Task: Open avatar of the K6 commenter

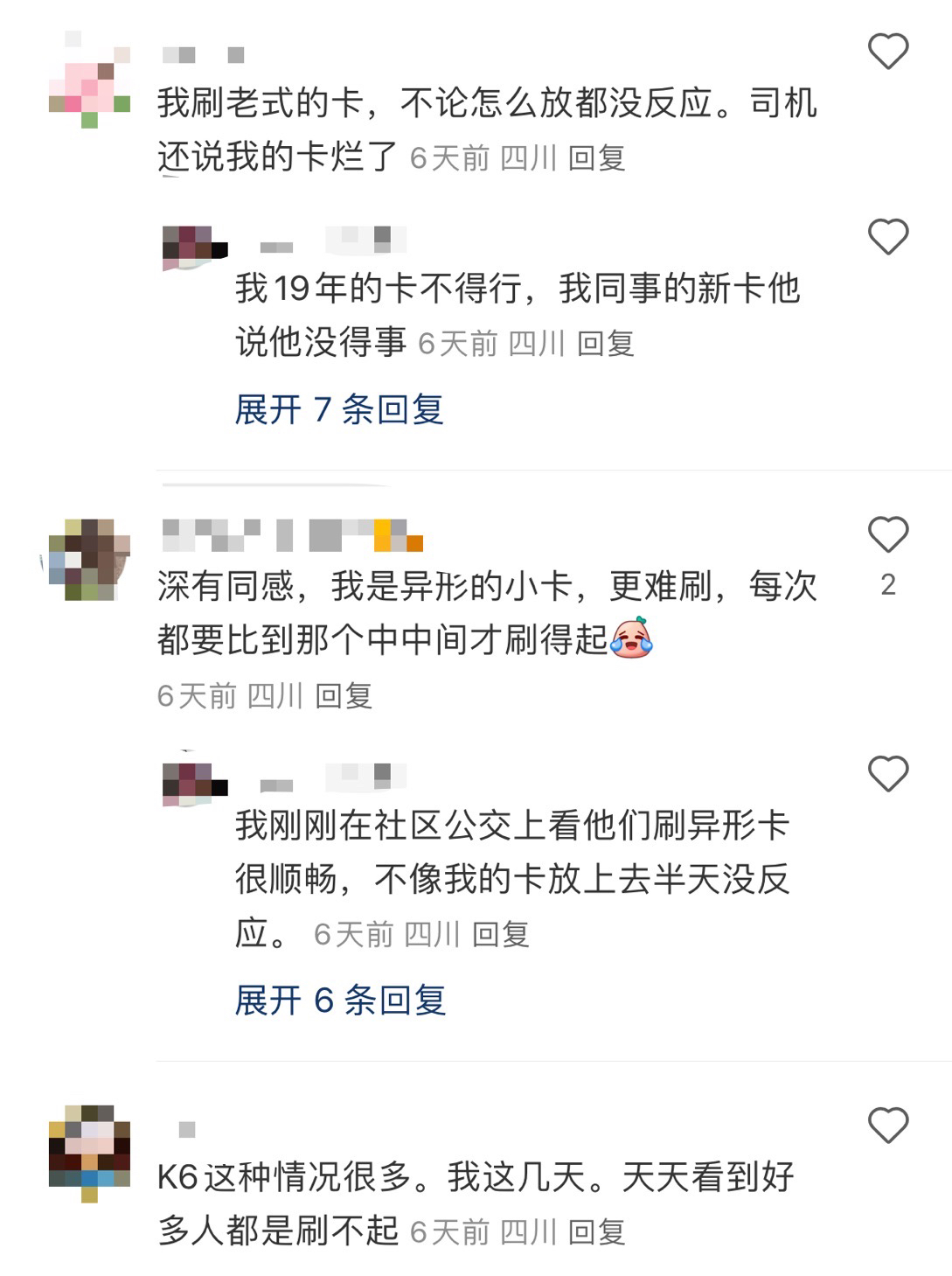Action: point(89,1153)
